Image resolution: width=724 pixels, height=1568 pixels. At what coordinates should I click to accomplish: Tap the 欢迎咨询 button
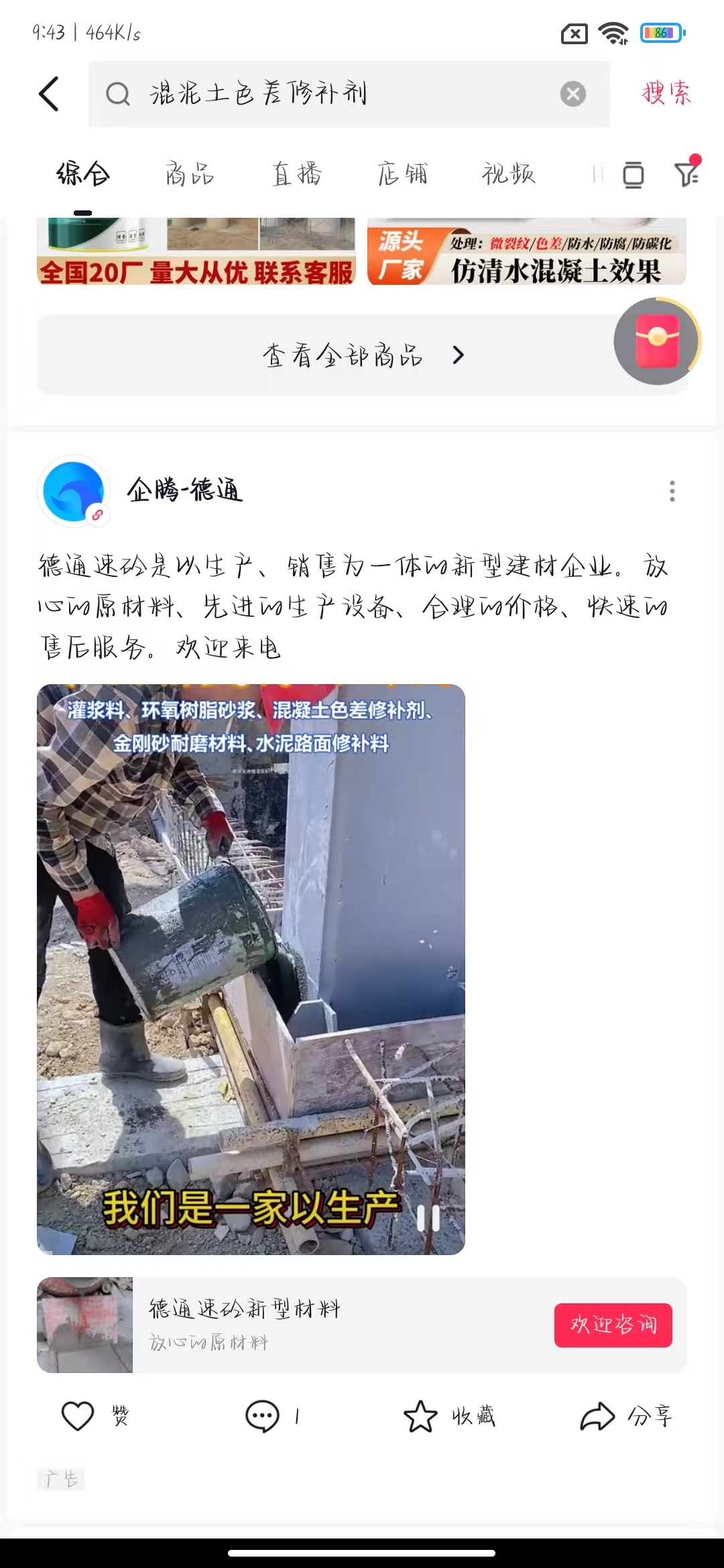[x=613, y=1325]
